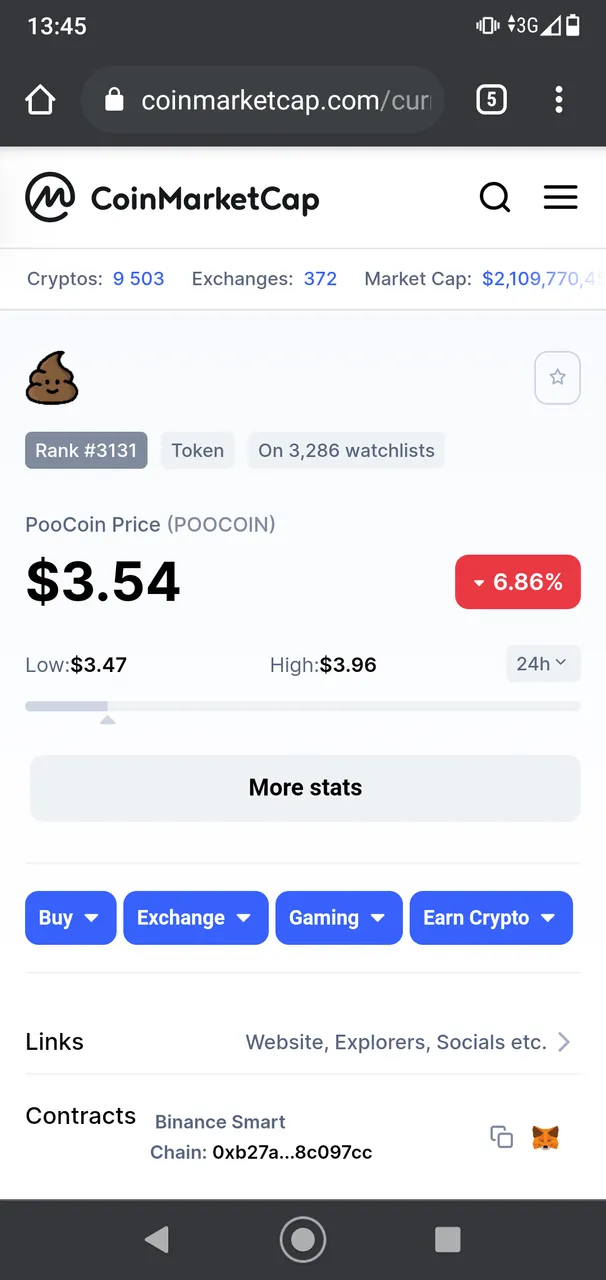Open Links: Website, Explorers, Socials row
The width and height of the screenshot is (606, 1280).
[303, 1042]
